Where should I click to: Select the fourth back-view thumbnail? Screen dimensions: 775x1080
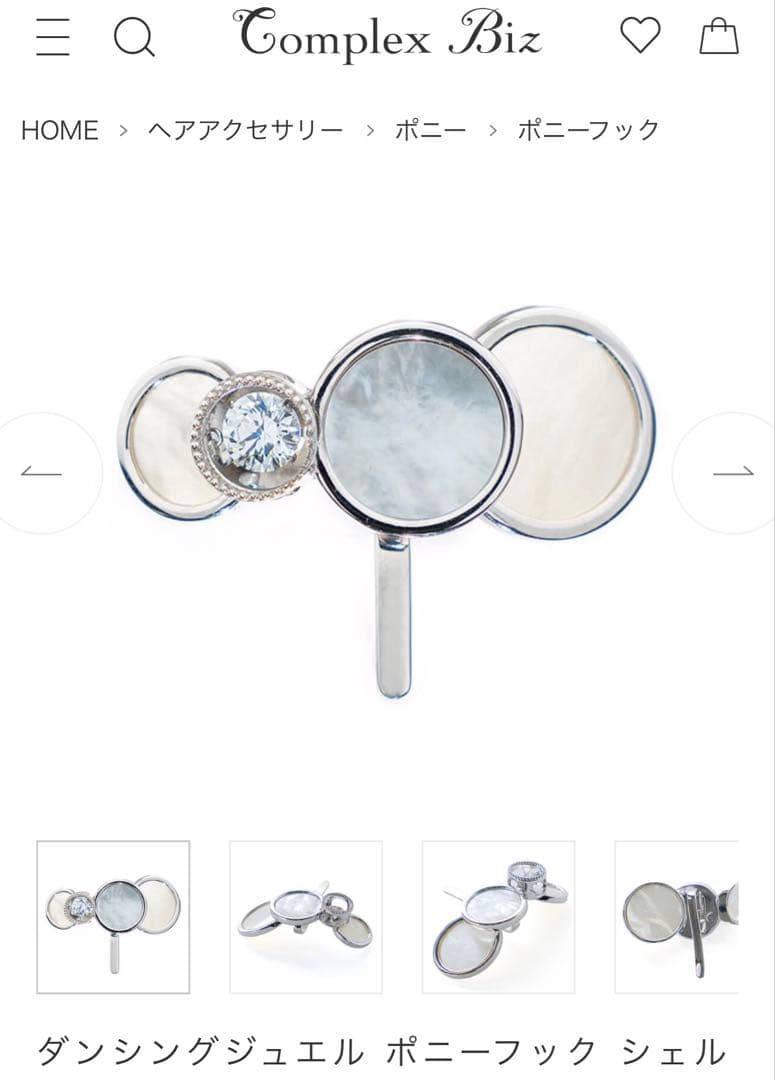(676, 917)
